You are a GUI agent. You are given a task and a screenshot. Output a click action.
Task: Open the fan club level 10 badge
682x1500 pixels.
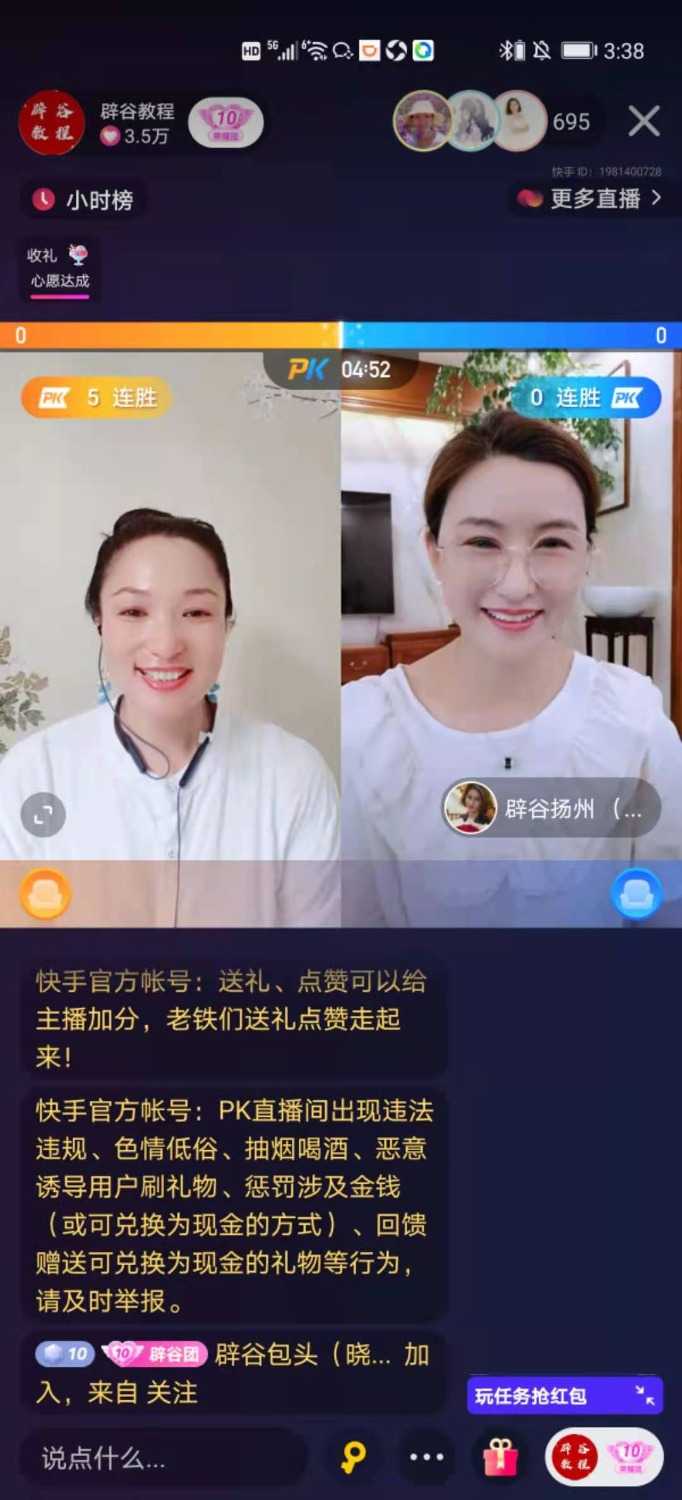(x=226, y=123)
